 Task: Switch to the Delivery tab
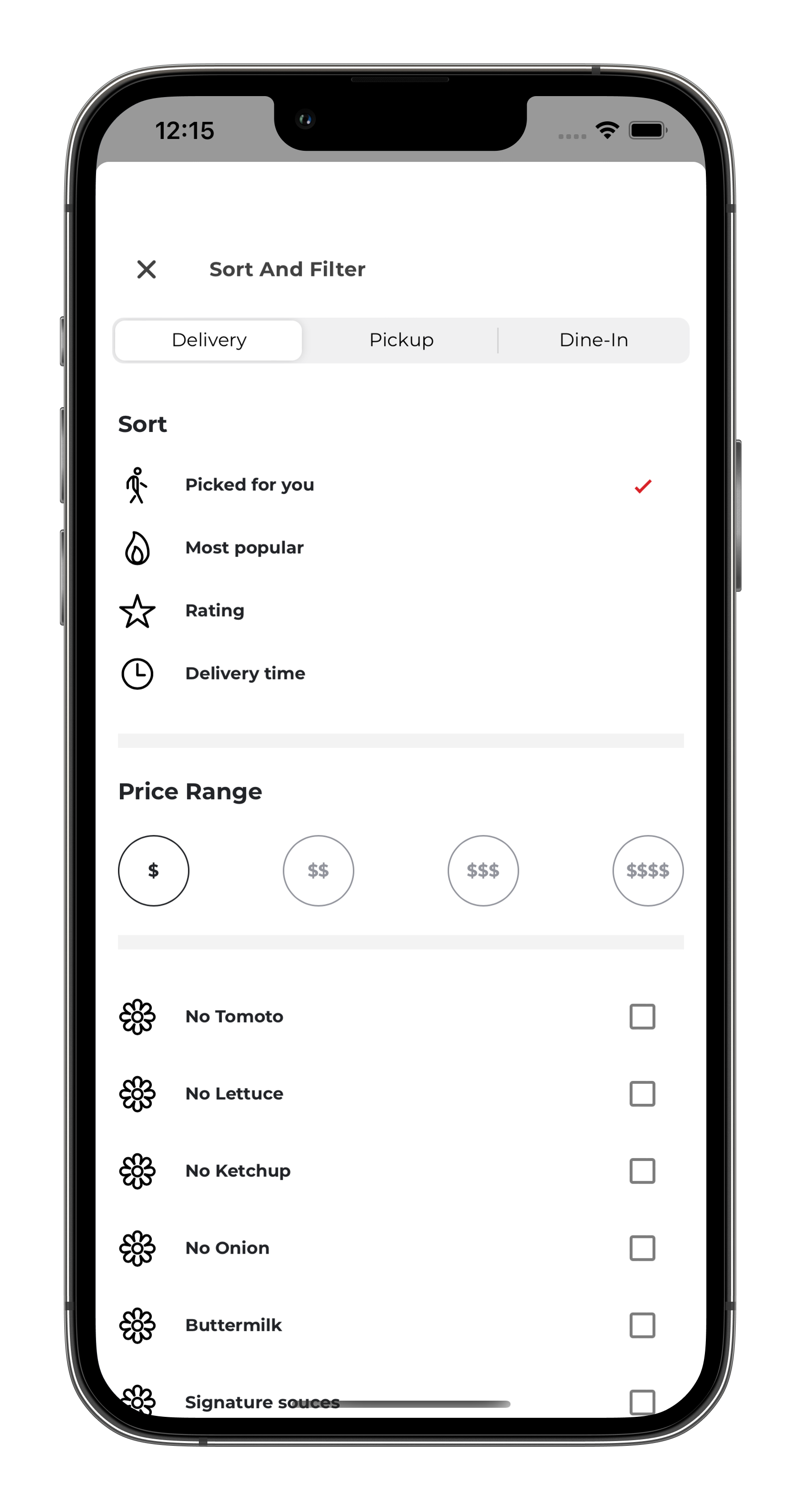pos(209,340)
